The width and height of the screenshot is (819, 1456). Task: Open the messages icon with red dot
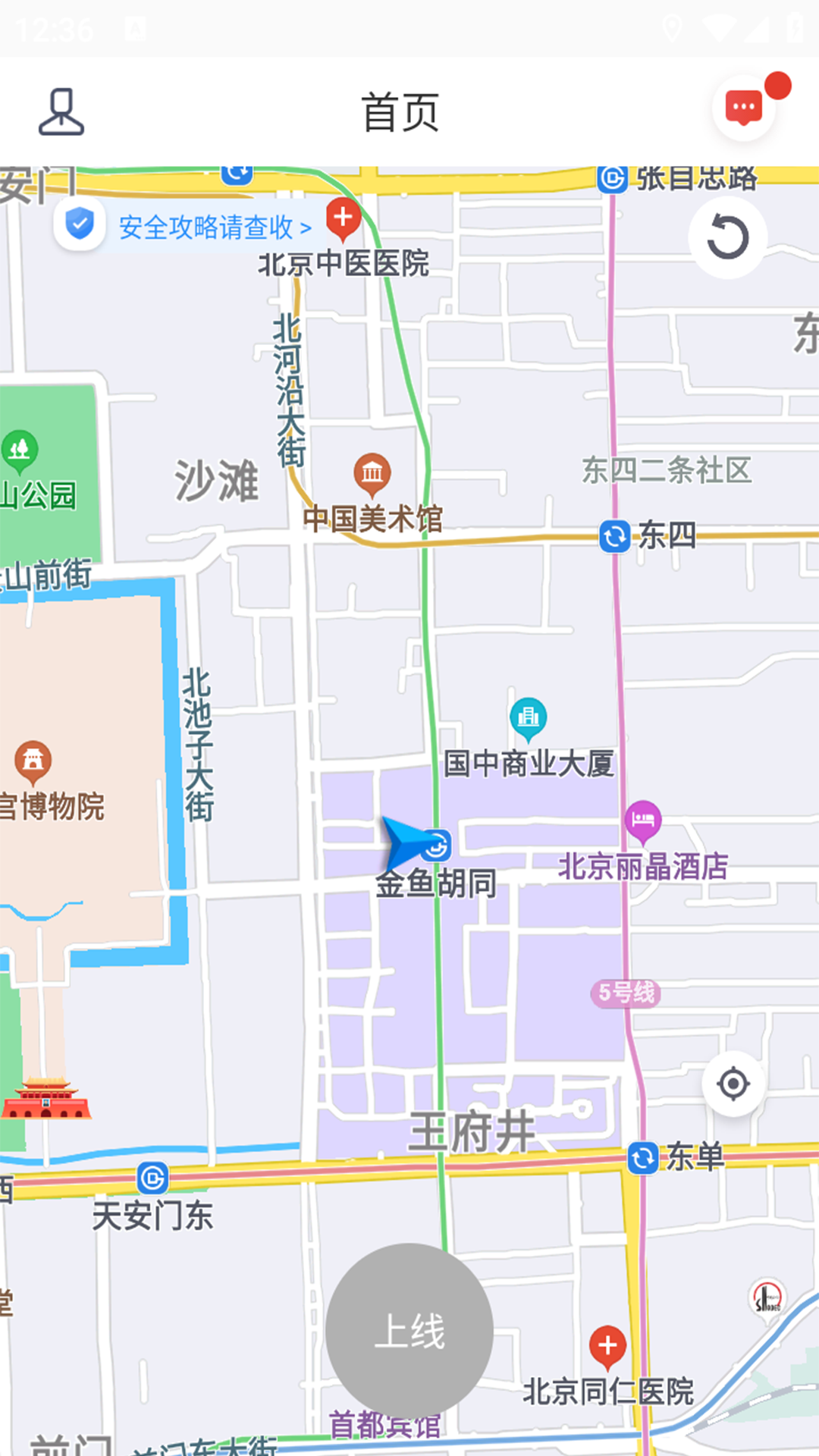[x=745, y=109]
